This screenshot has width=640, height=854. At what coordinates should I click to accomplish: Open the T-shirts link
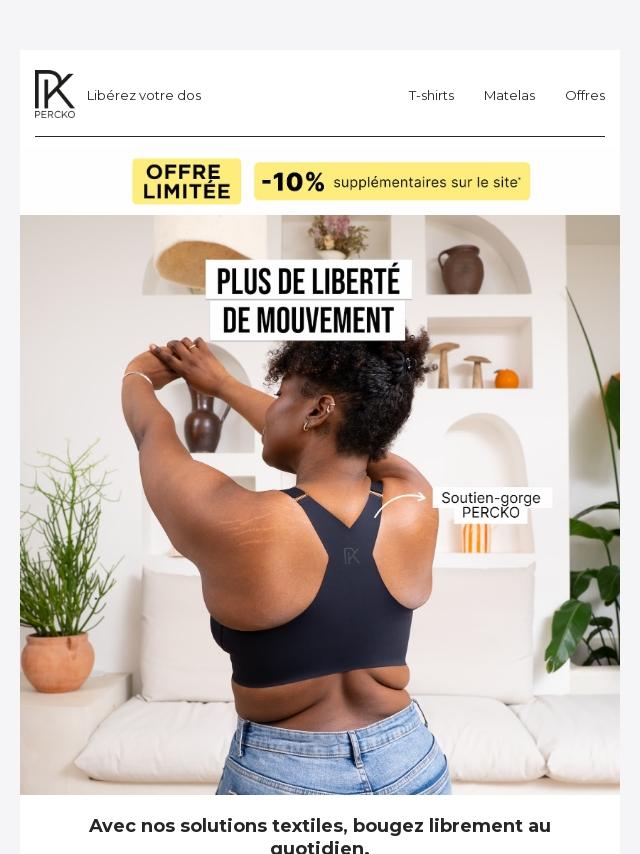tap(431, 96)
